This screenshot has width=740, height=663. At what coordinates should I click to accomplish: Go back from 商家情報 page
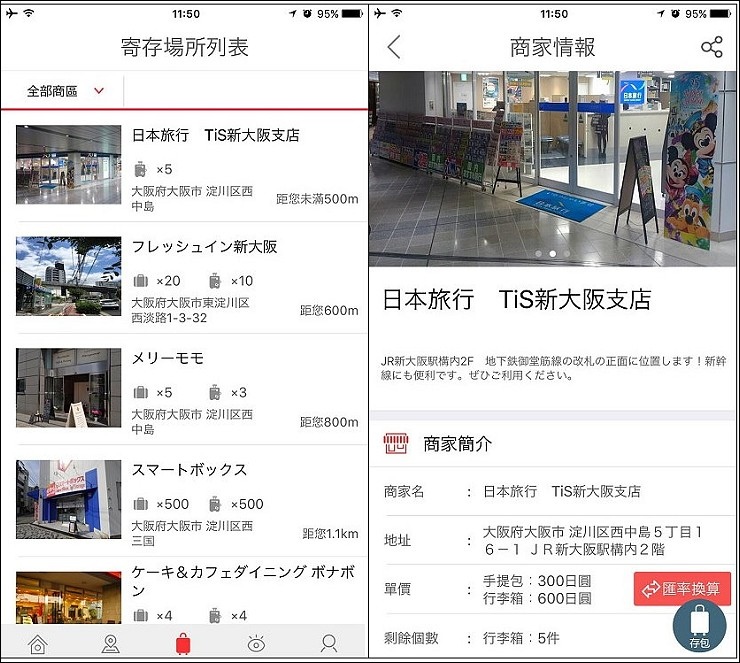pyautogui.click(x=394, y=47)
